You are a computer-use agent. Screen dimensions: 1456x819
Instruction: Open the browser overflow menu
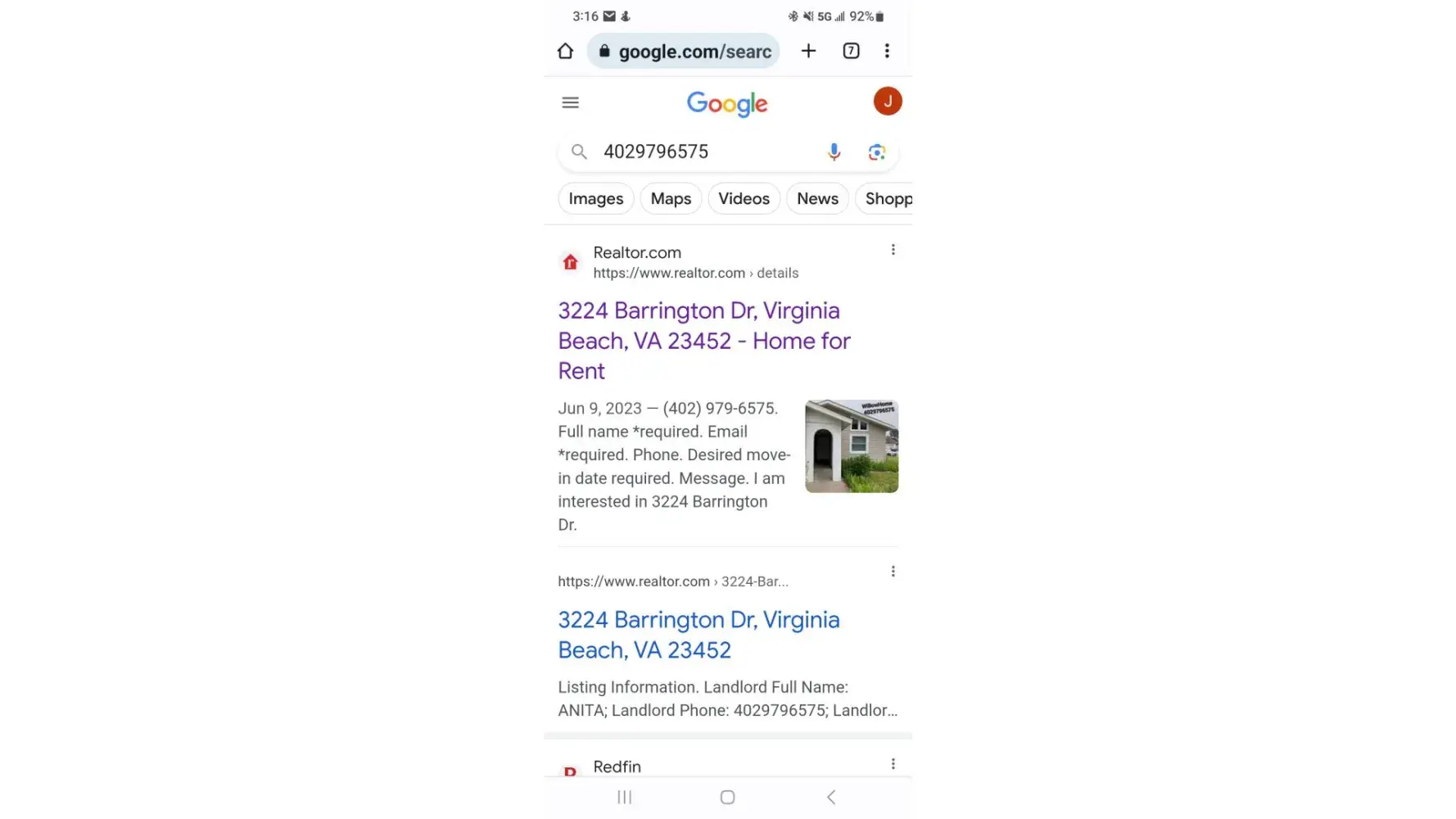pos(887,51)
